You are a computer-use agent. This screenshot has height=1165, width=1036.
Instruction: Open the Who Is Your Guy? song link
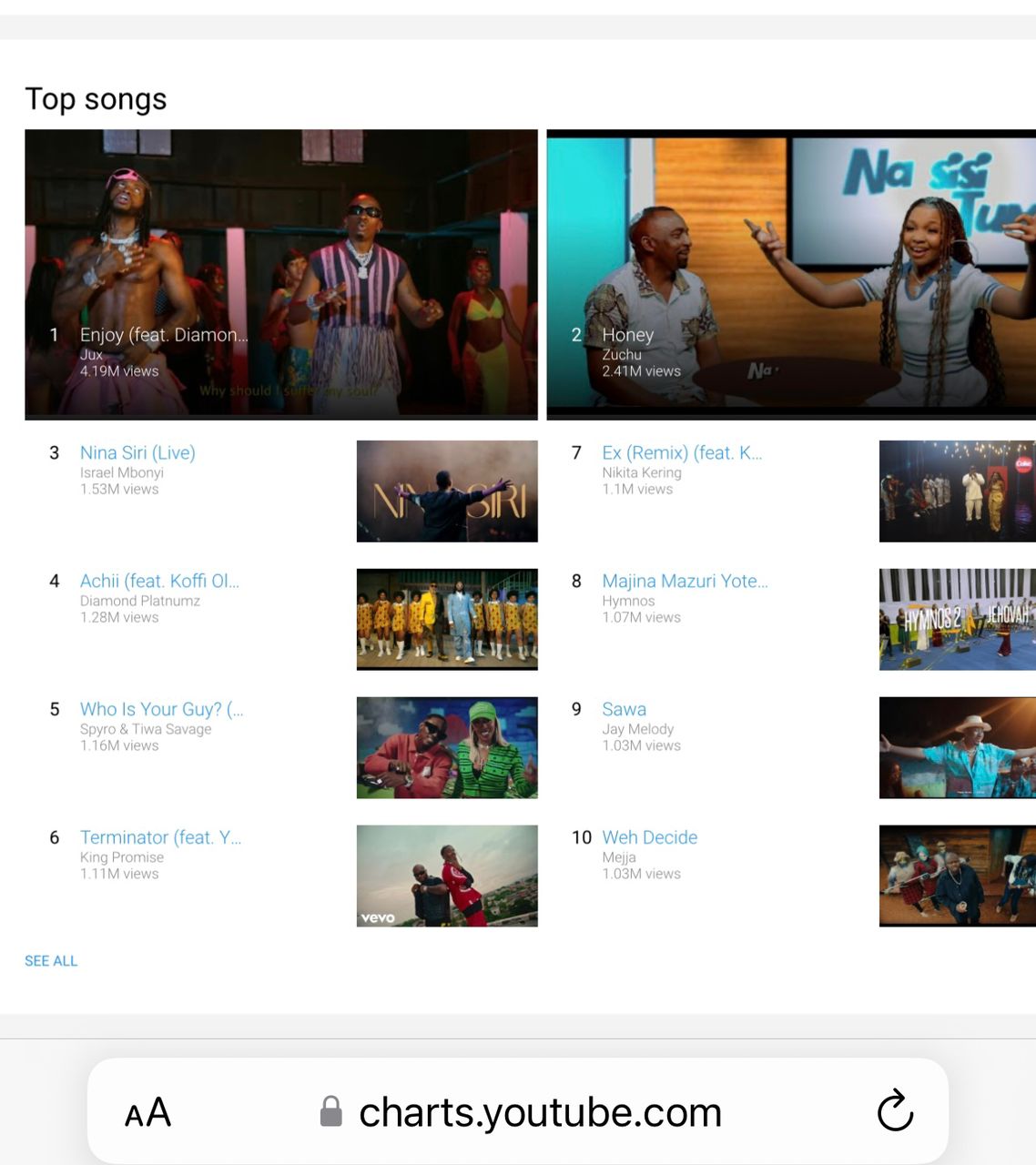161,710
